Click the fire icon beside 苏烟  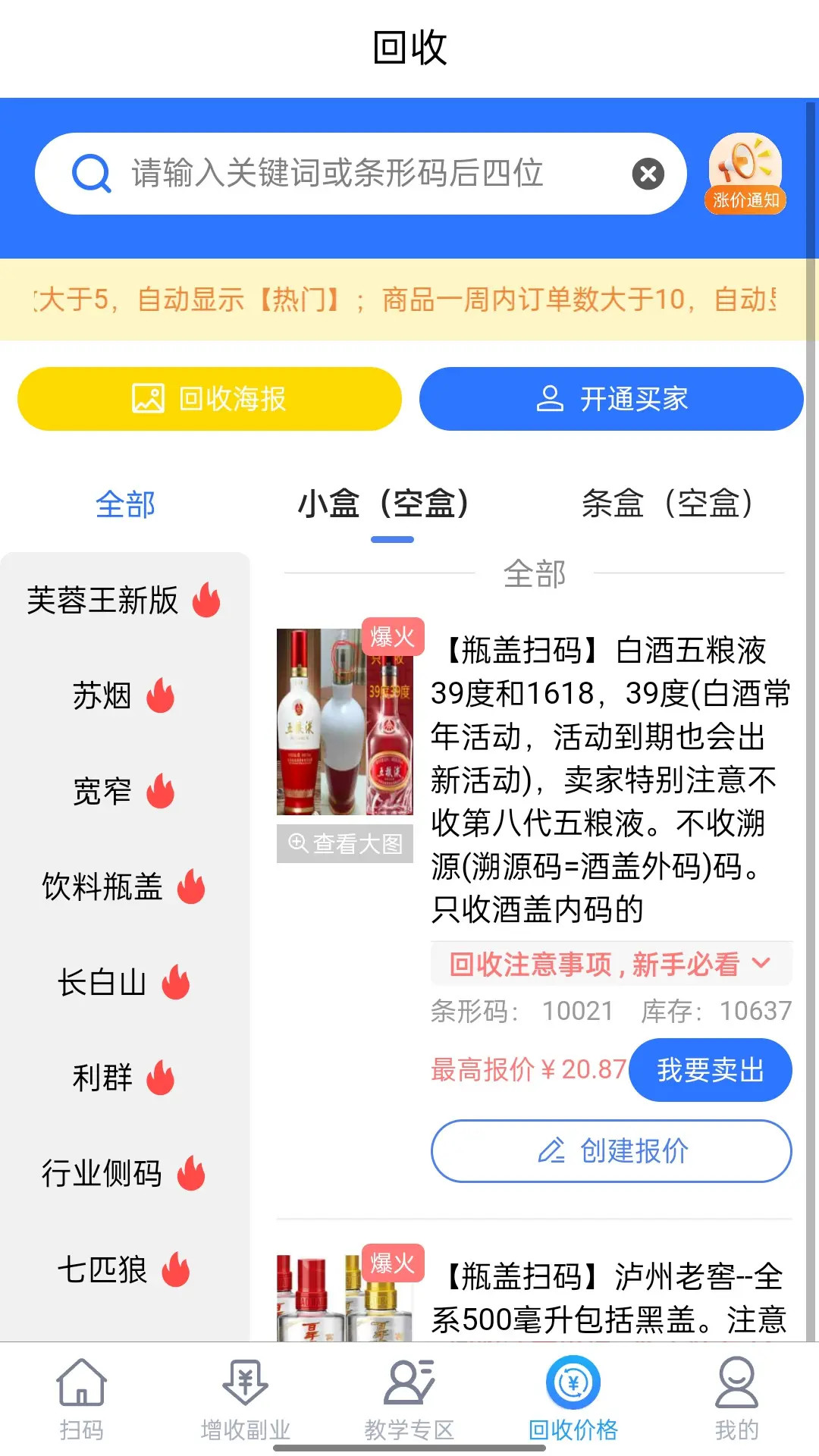pyautogui.click(x=160, y=696)
